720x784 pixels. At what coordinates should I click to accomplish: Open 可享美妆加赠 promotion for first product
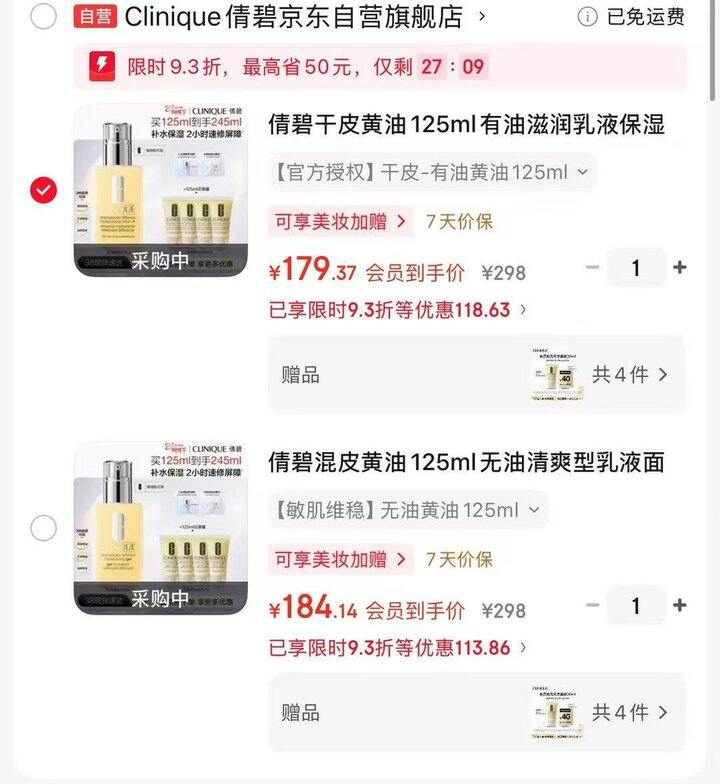click(x=340, y=221)
